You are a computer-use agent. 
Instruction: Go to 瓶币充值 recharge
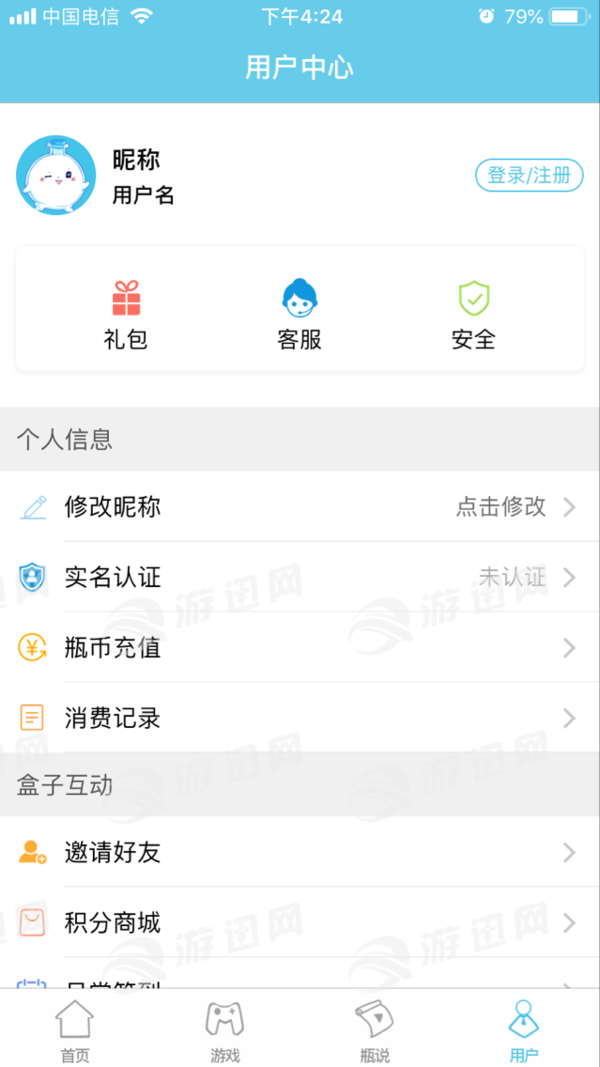pos(299,648)
